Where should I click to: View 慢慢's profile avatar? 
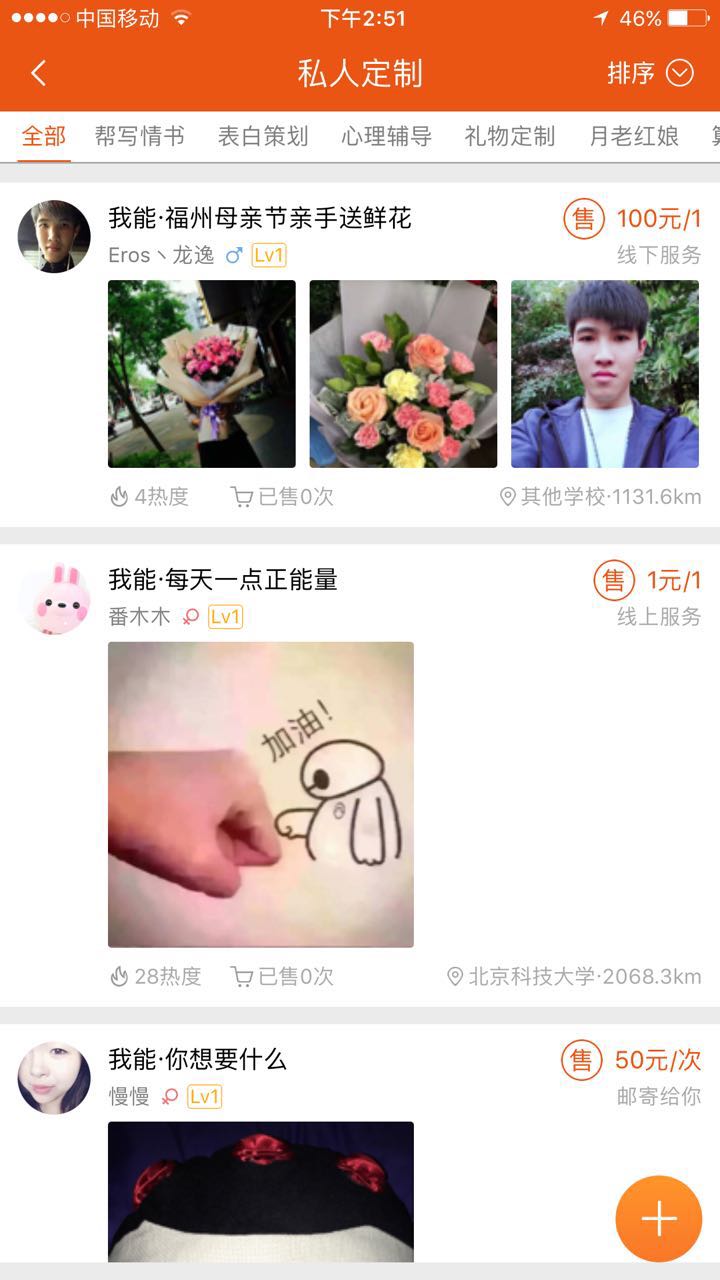coord(54,1077)
